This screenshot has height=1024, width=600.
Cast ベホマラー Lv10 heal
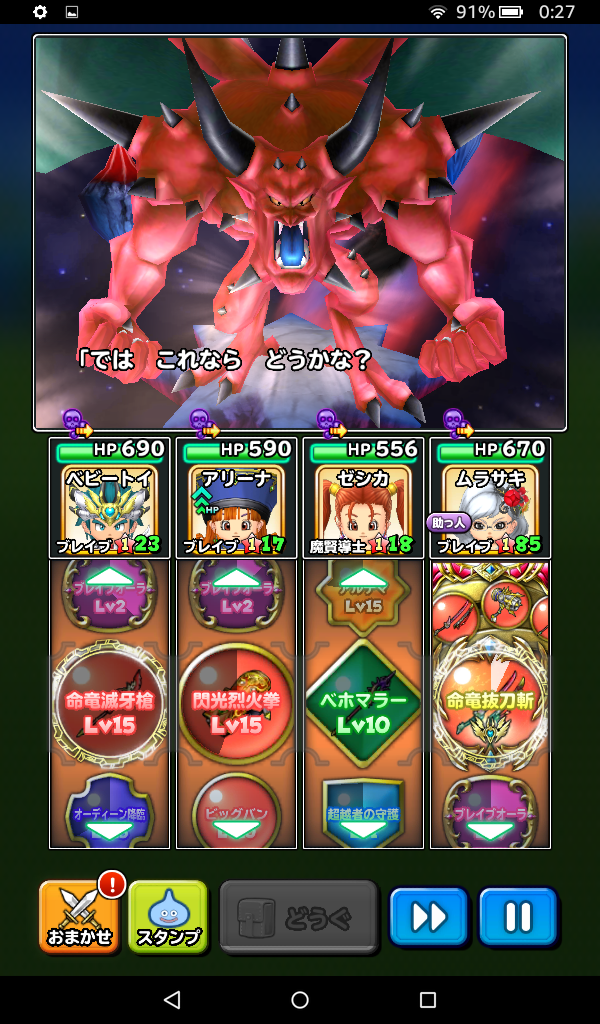(363, 705)
